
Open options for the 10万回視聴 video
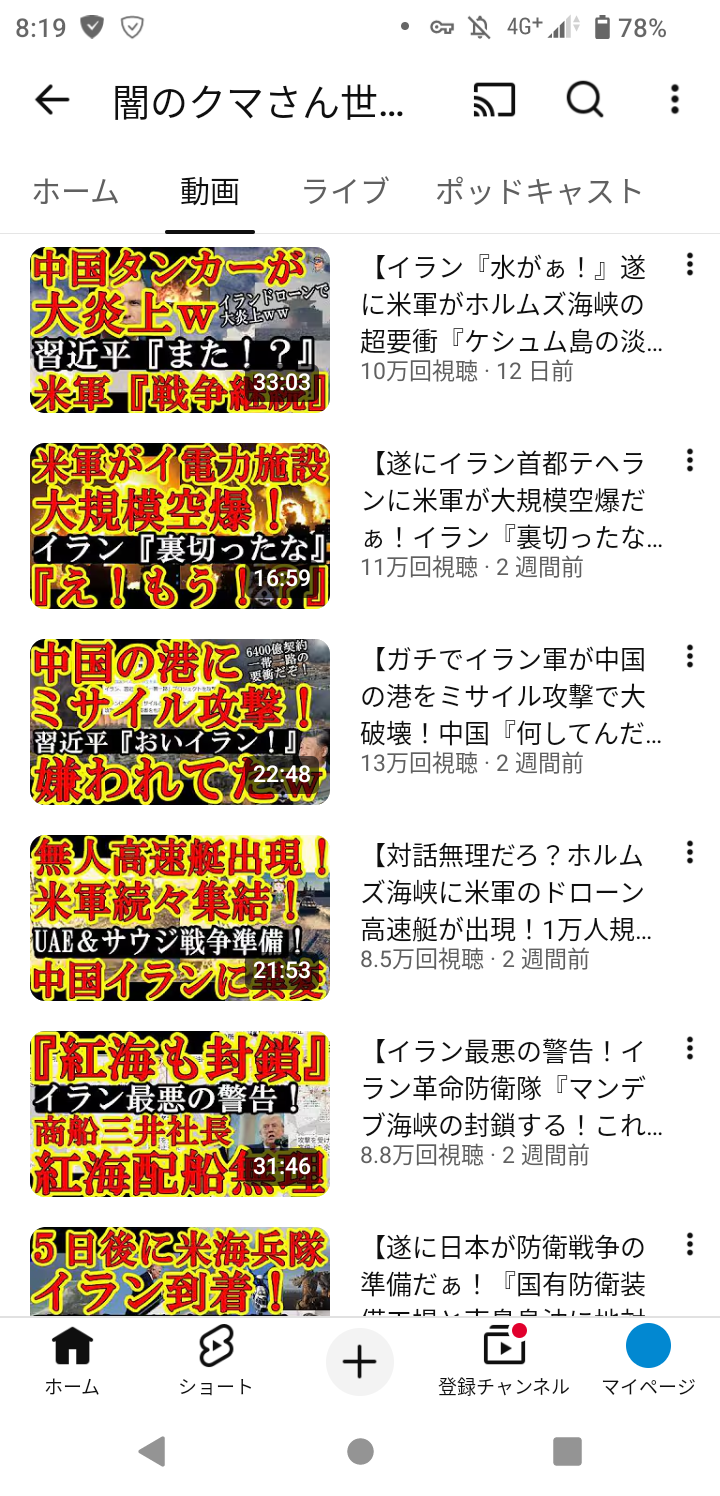pyautogui.click(x=689, y=265)
